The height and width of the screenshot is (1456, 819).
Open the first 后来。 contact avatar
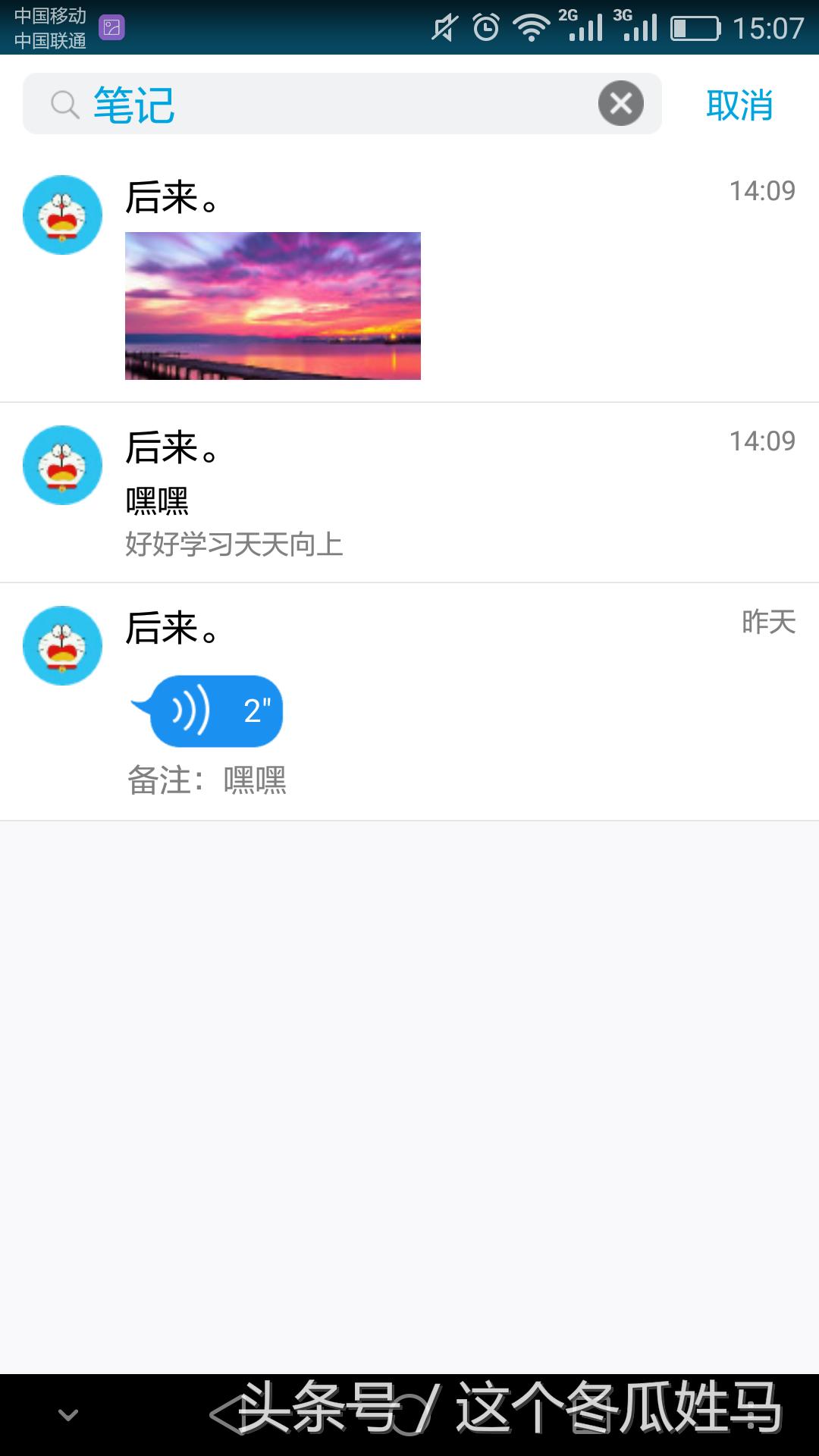[x=61, y=215]
